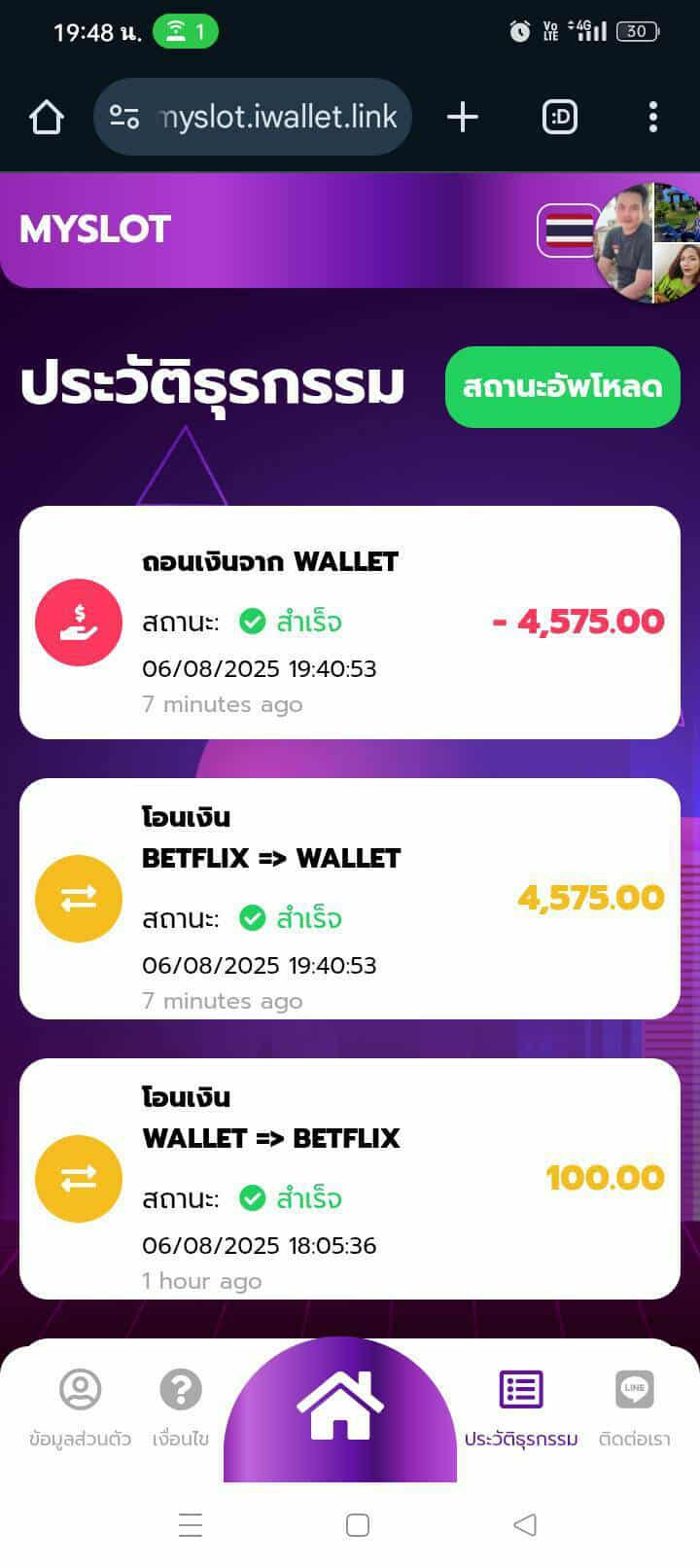
Task: Select the withdrawal transaction icon on the WALLET card
Action: (78, 622)
